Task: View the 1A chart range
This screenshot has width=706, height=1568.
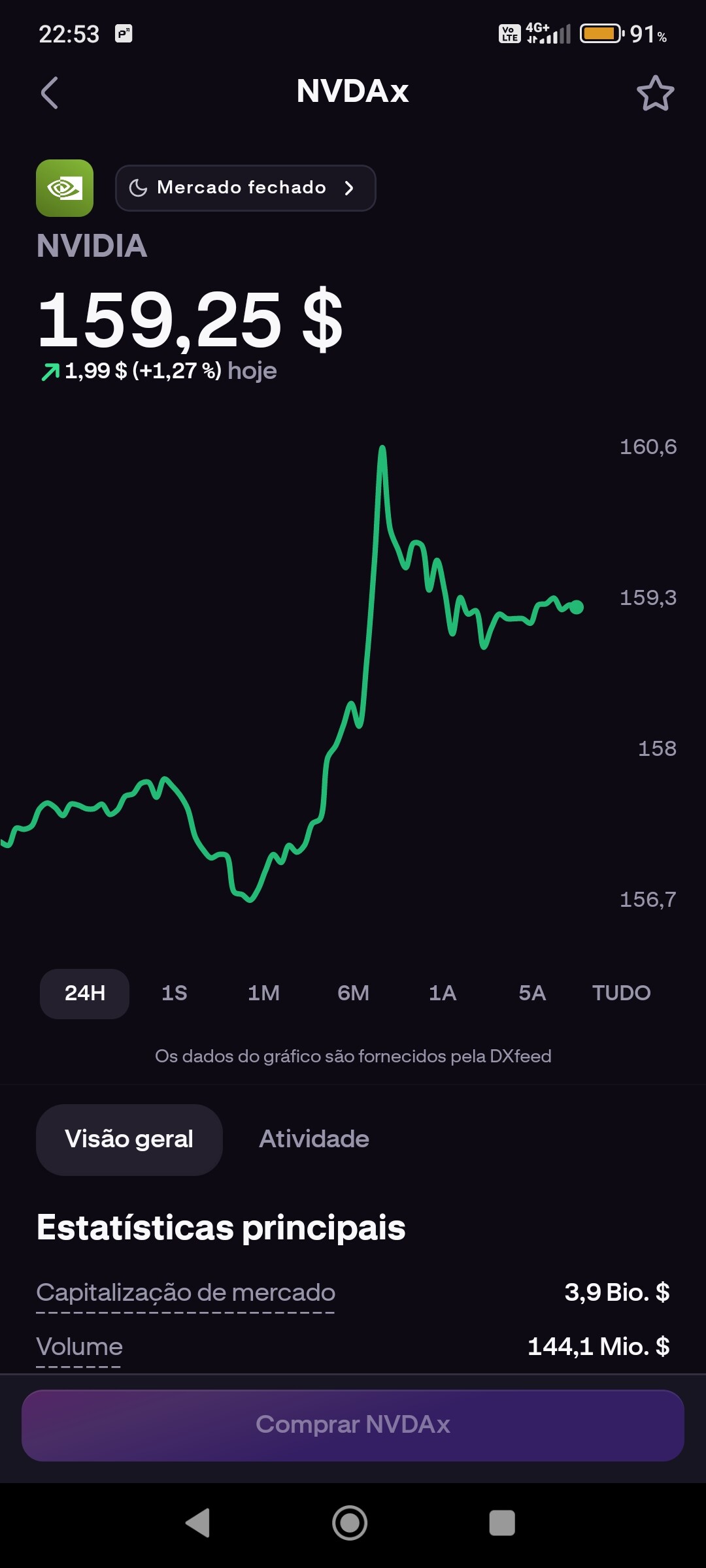Action: click(443, 993)
